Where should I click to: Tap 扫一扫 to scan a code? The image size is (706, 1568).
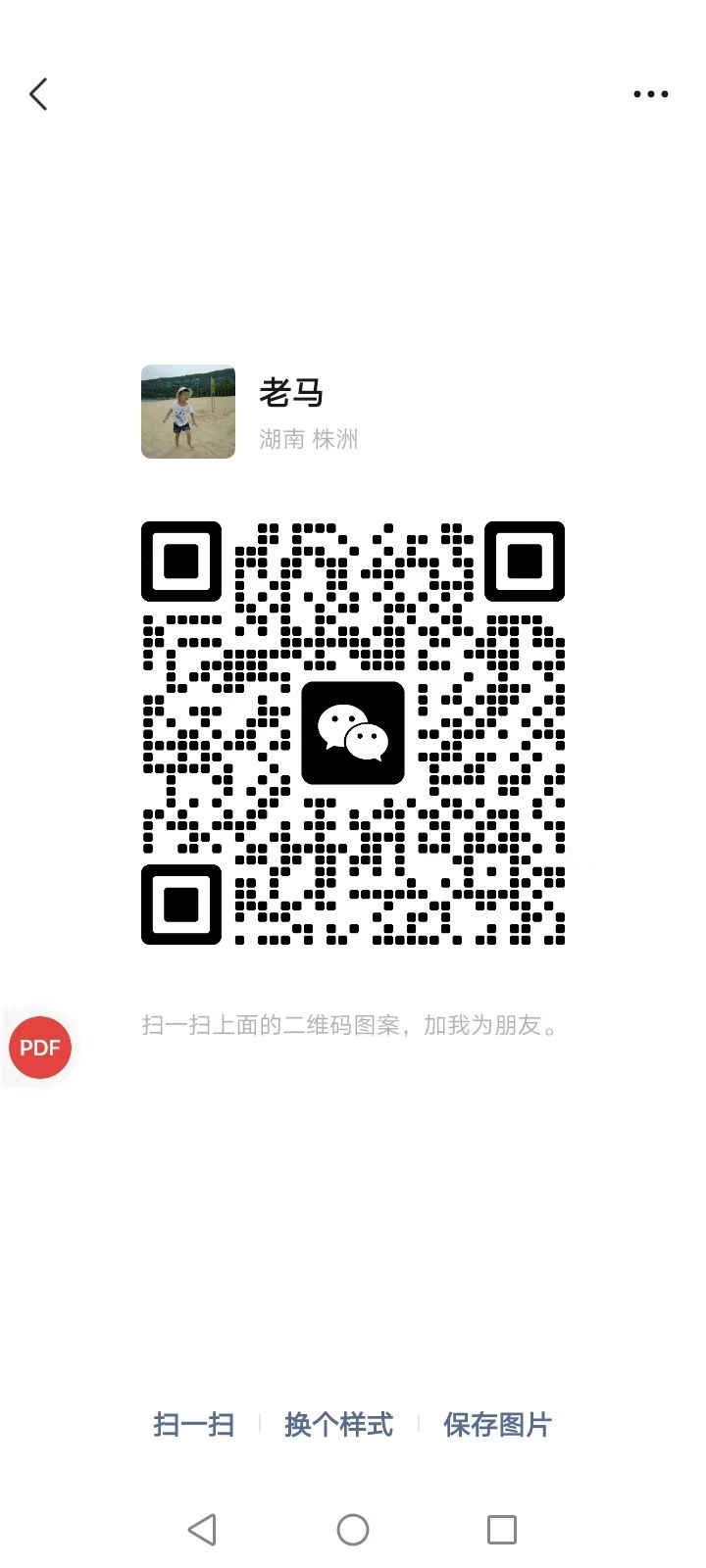point(193,1424)
